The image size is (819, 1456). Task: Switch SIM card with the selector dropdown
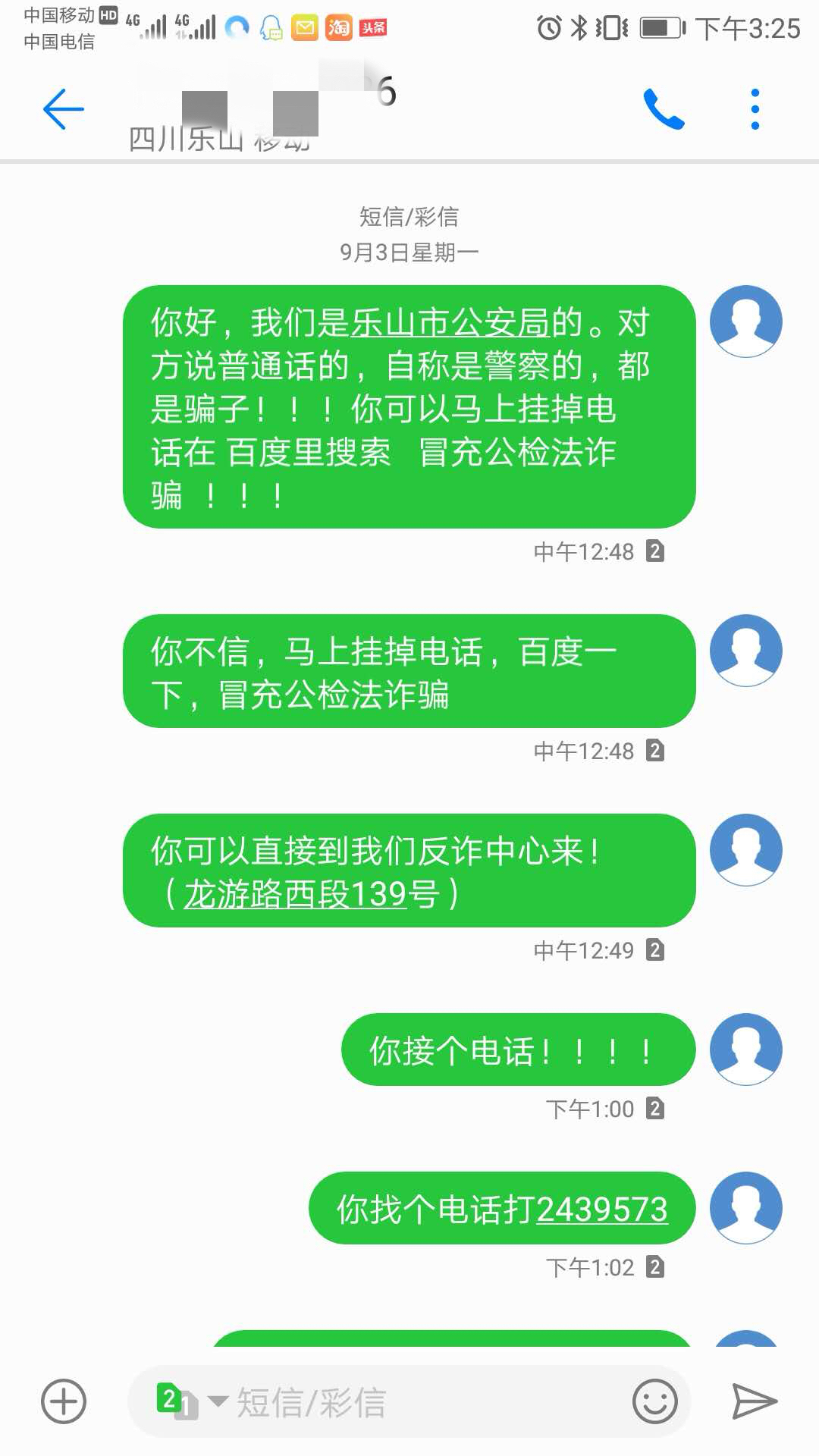[x=191, y=1401]
